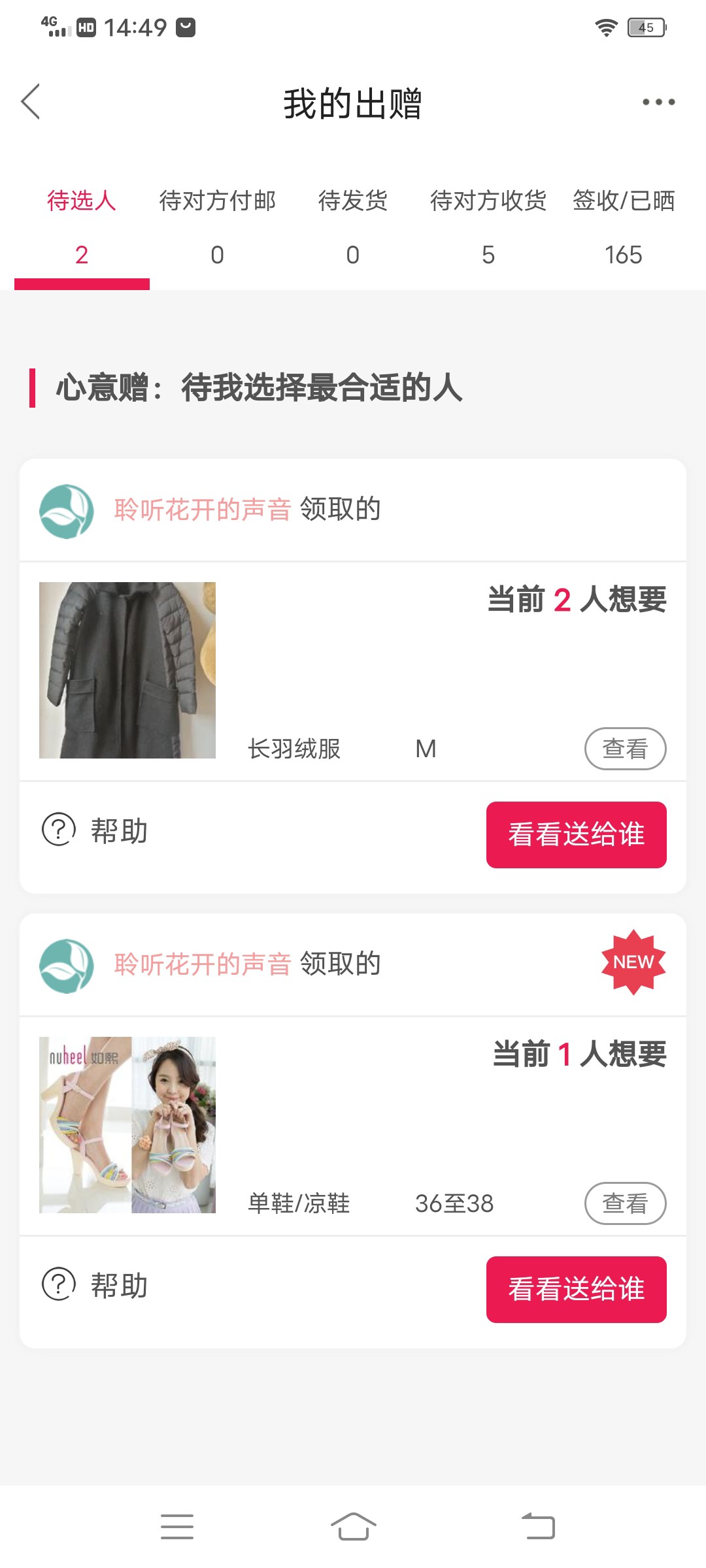Tap 看看送给谁 for the 单鞋/凉鞋 item

576,1290
